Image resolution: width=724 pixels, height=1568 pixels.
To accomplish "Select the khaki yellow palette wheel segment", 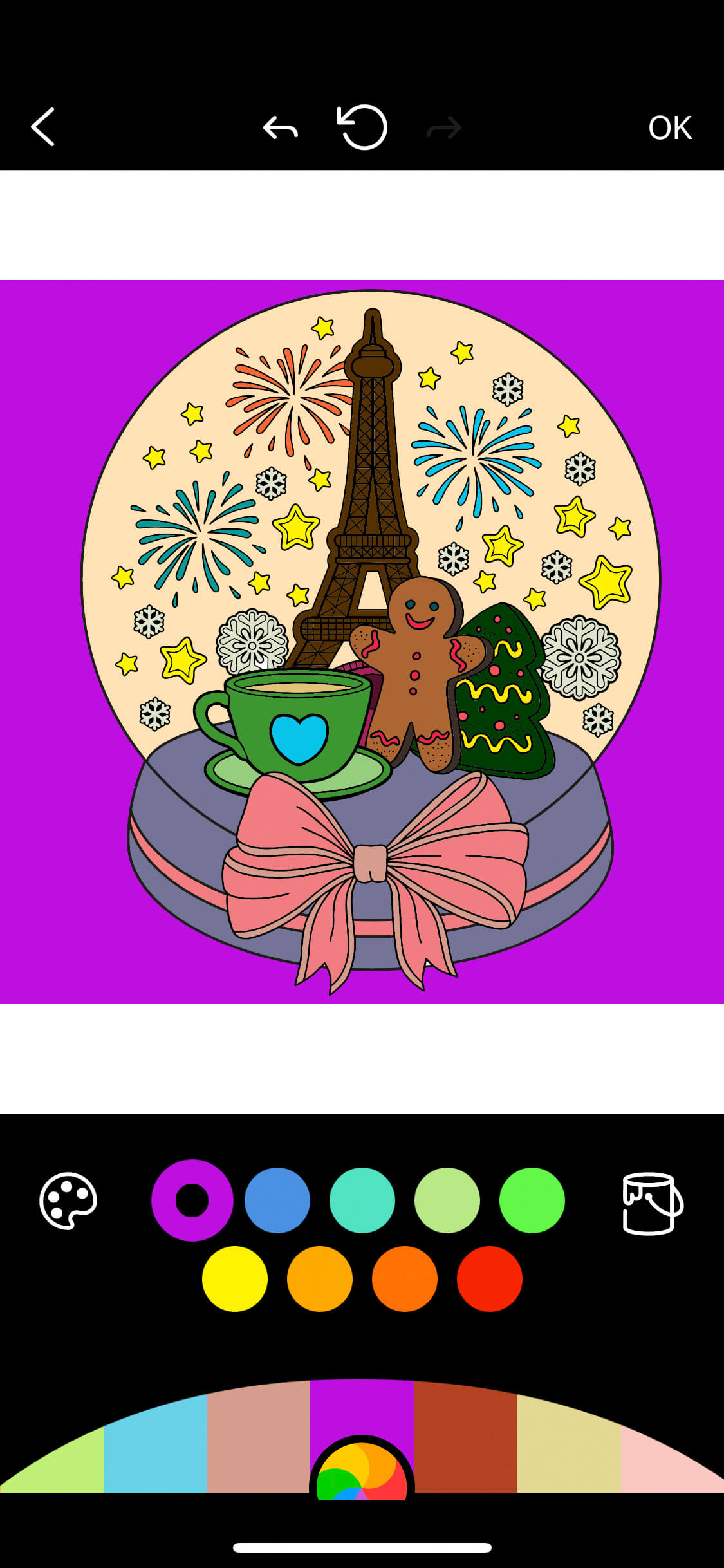I will [x=569, y=1448].
